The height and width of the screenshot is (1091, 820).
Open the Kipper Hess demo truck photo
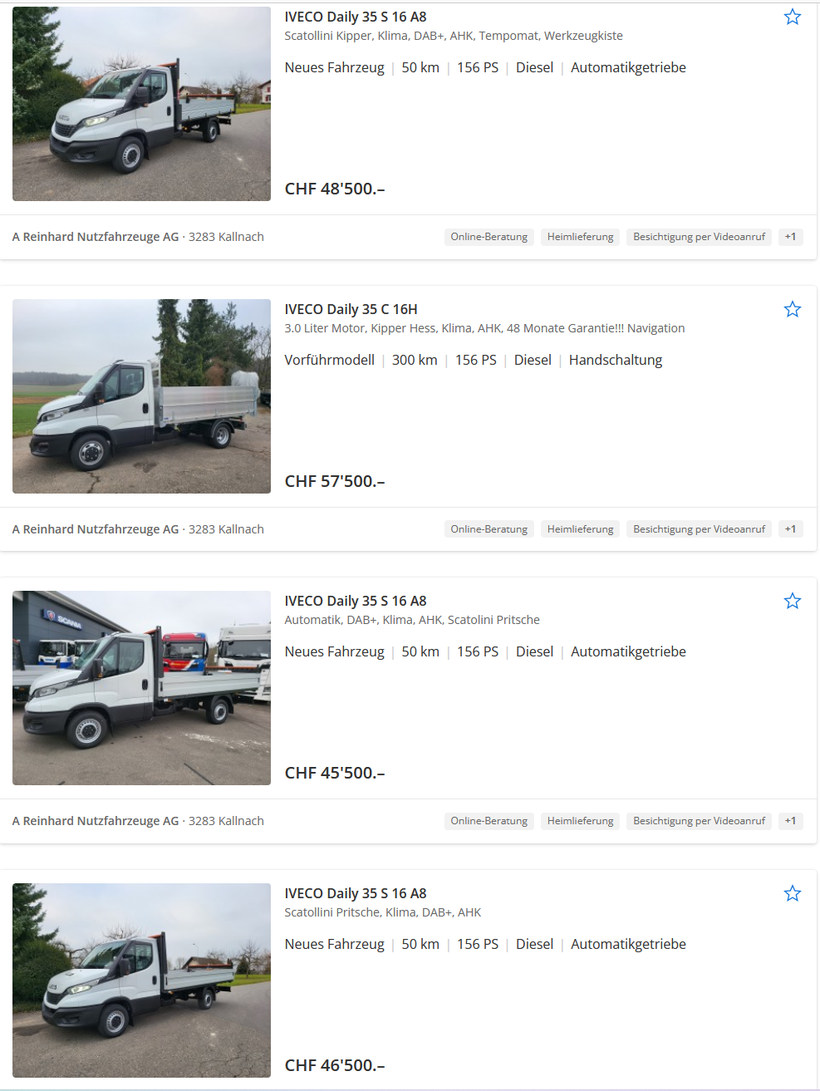point(141,396)
